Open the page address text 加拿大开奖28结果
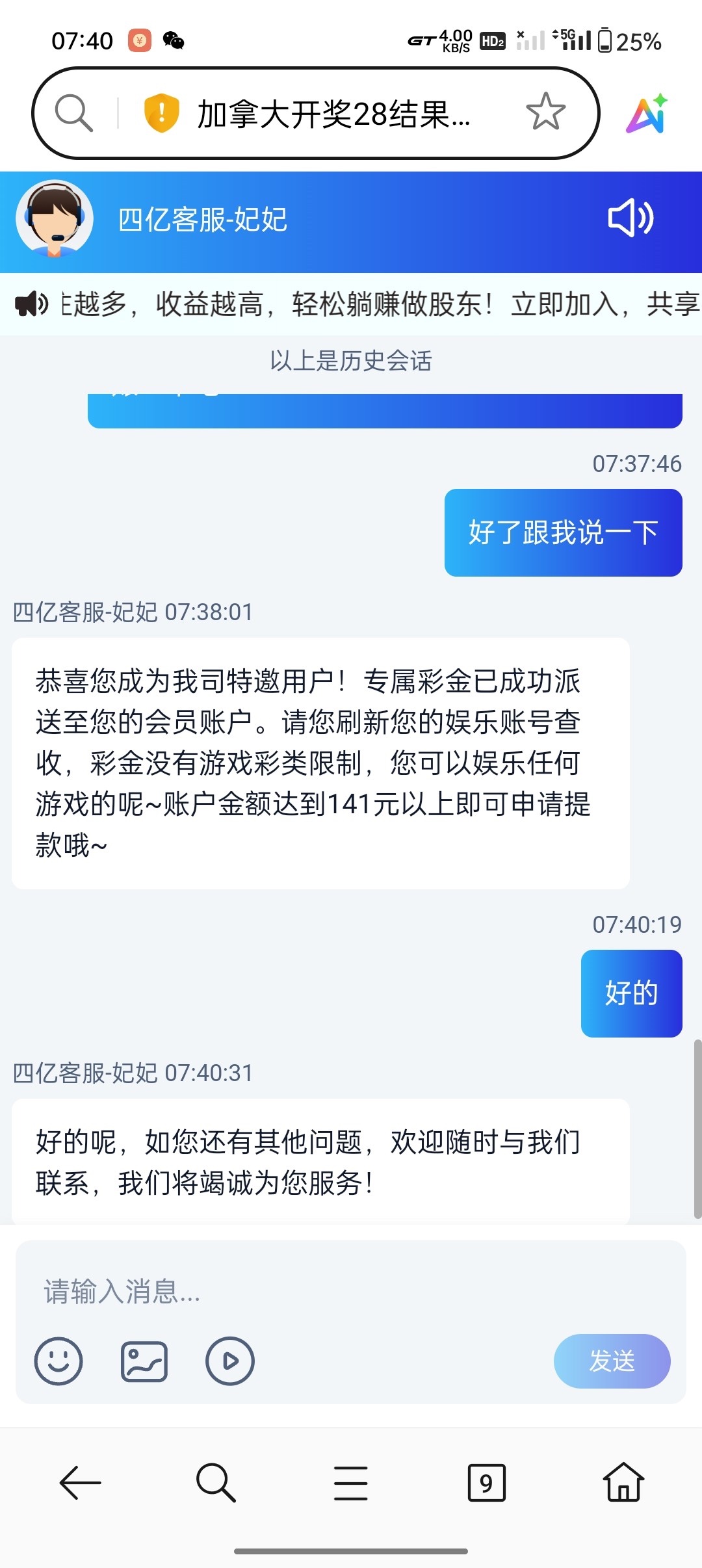Viewport: 702px width, 1568px height. [333, 114]
